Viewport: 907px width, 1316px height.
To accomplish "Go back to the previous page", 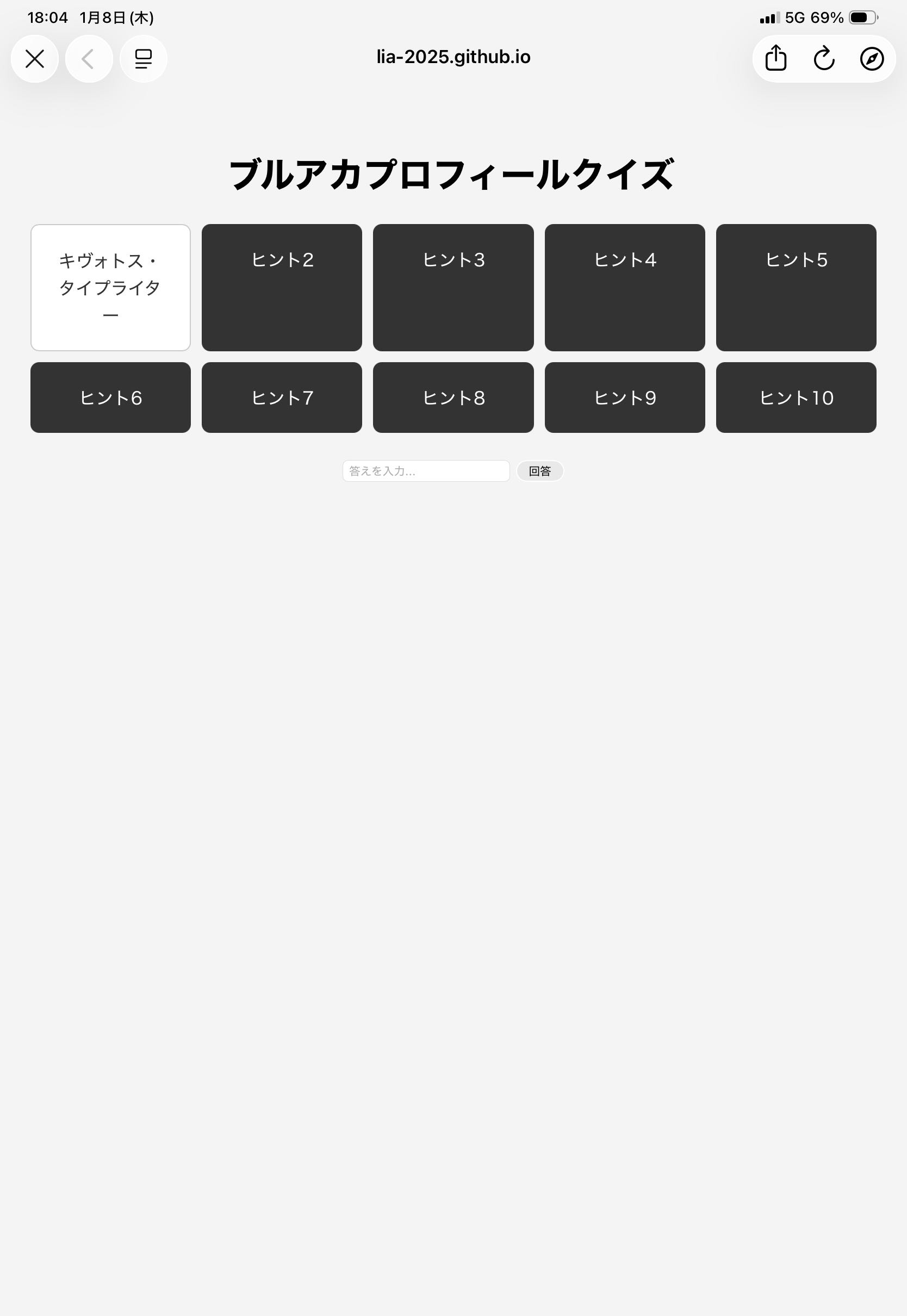I will click(x=89, y=59).
